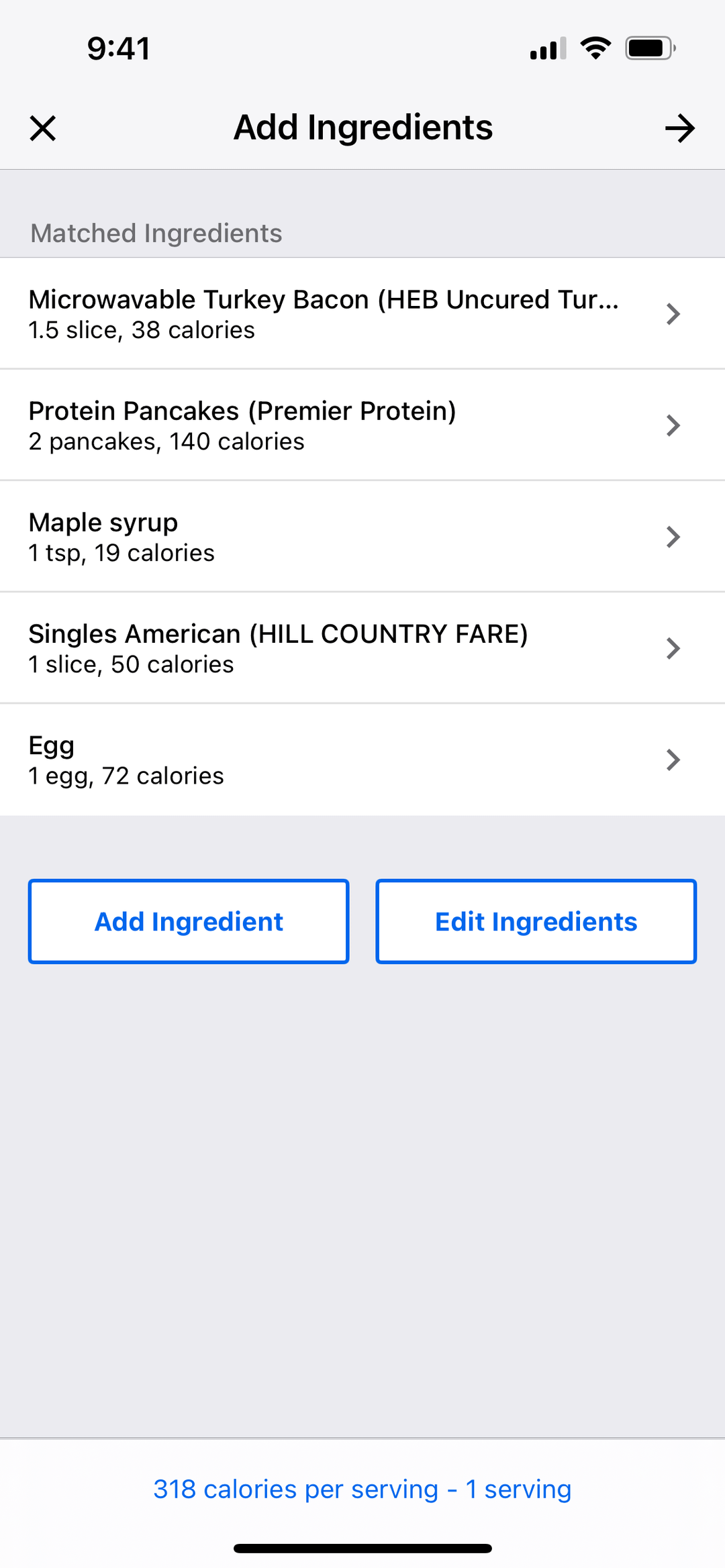Close the Add Ingredients screen

point(43,128)
